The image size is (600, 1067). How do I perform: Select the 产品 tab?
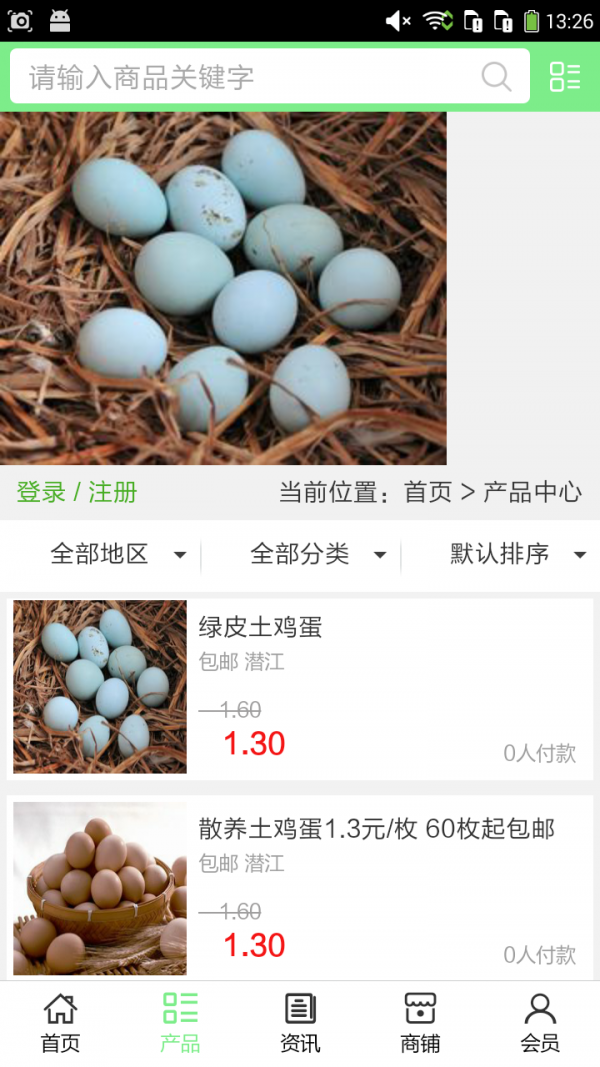[x=180, y=1023]
